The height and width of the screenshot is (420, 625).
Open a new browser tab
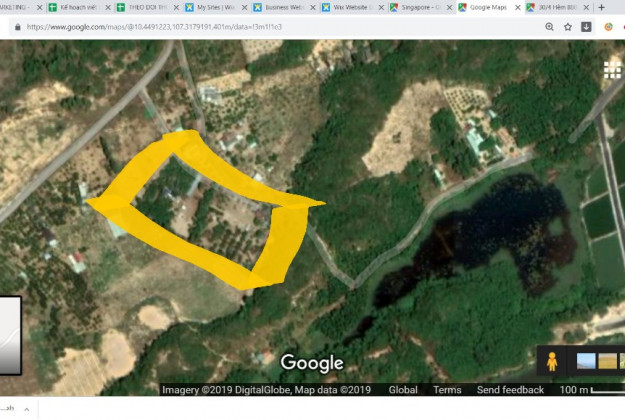pyautogui.click(x=601, y=7)
